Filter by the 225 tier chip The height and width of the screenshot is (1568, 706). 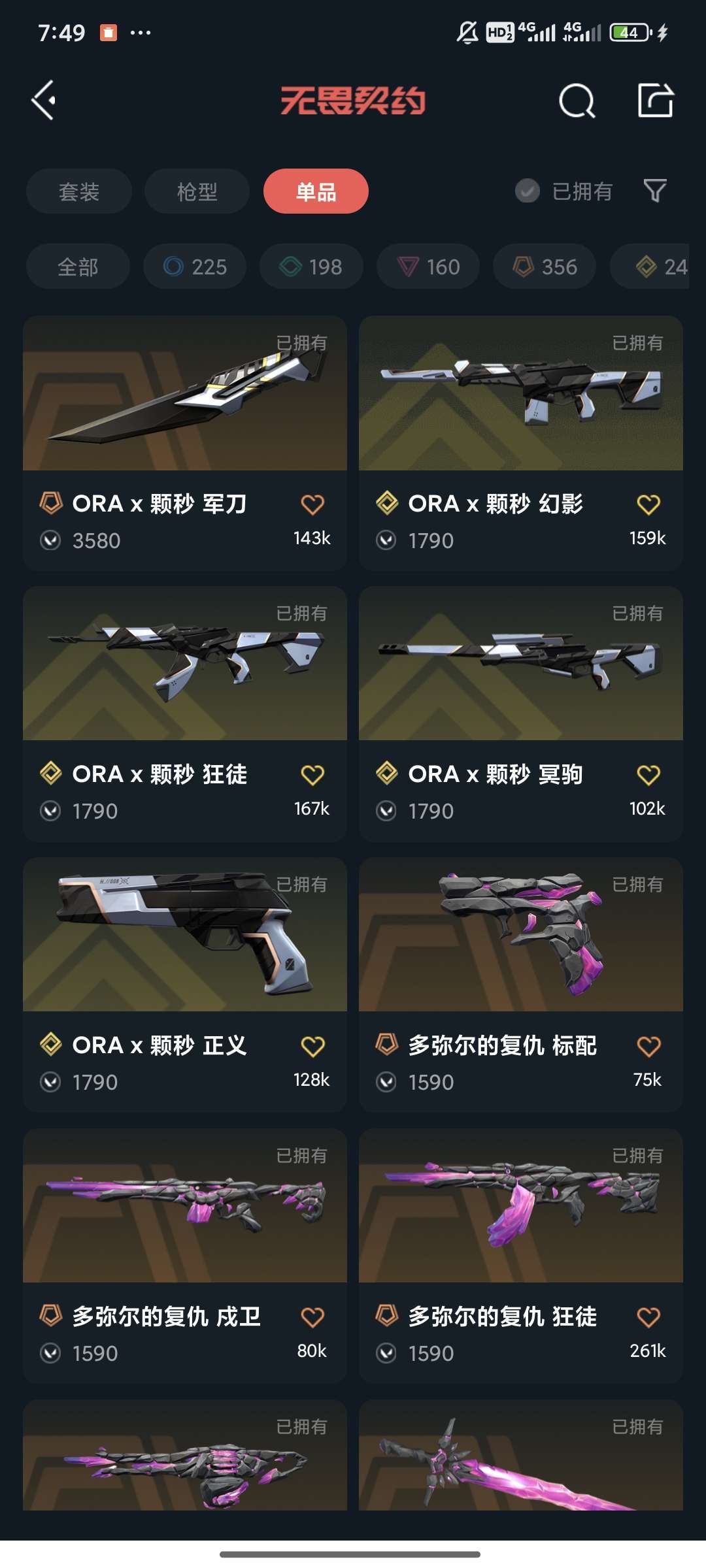pyautogui.click(x=195, y=267)
